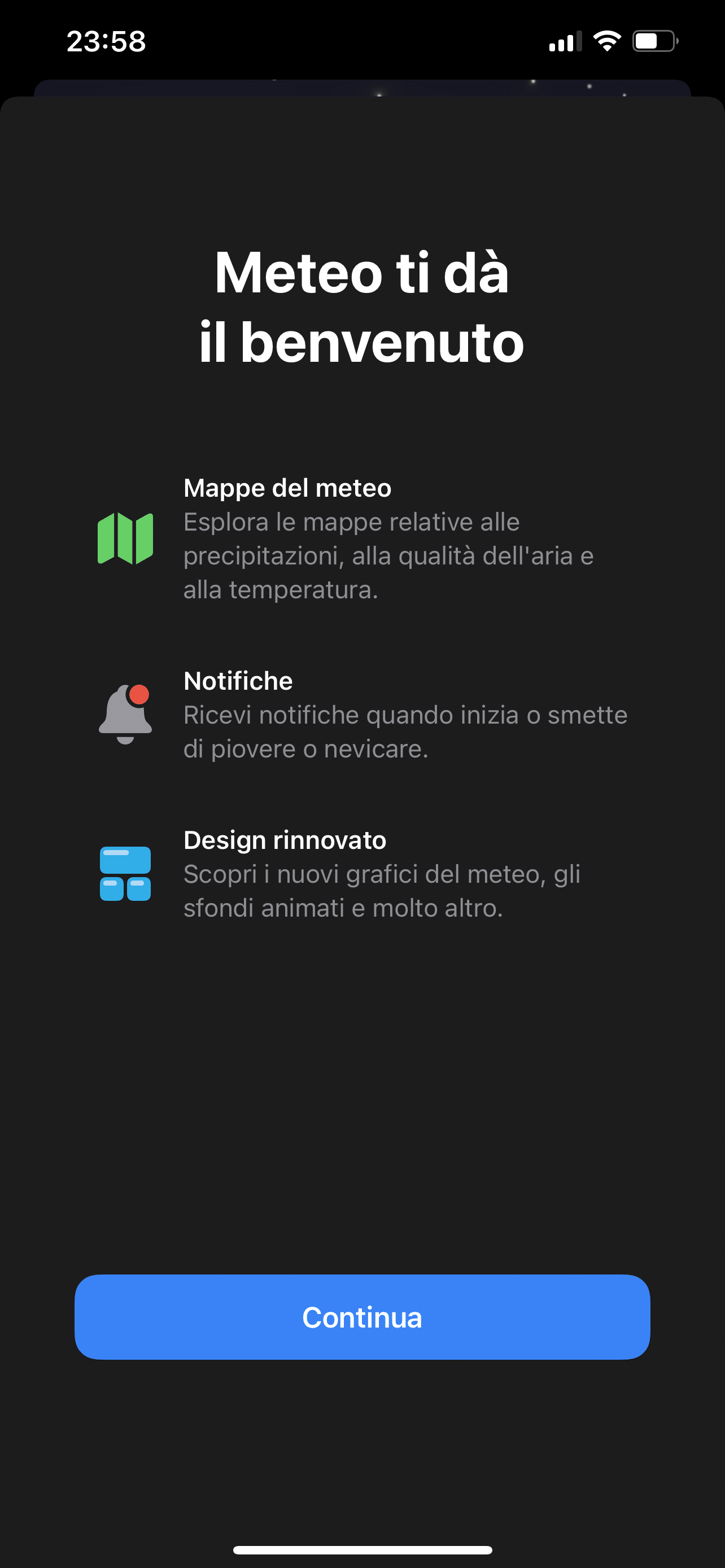Tap the Continua button
The width and height of the screenshot is (725, 1568).
(x=362, y=1317)
